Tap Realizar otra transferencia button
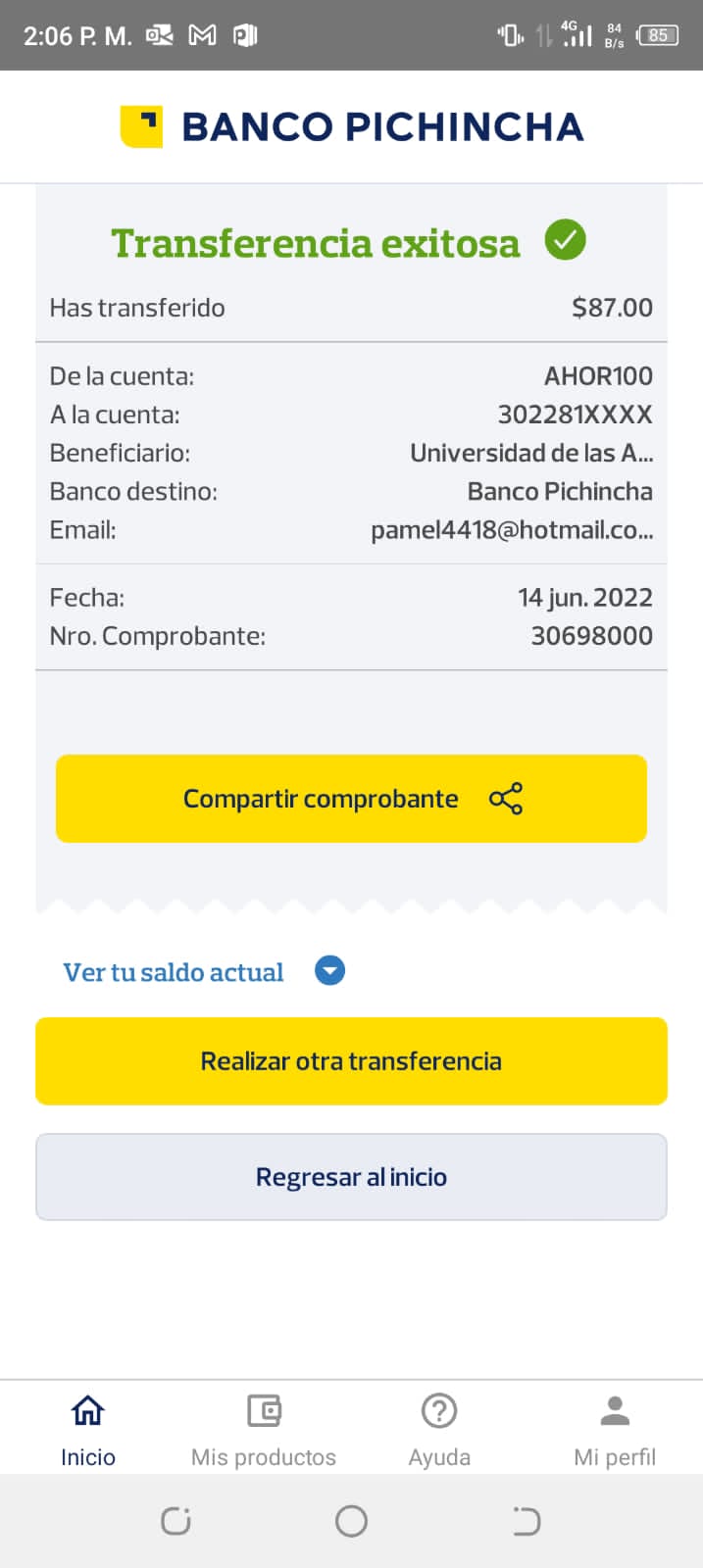This screenshot has width=703, height=1568. click(351, 1061)
